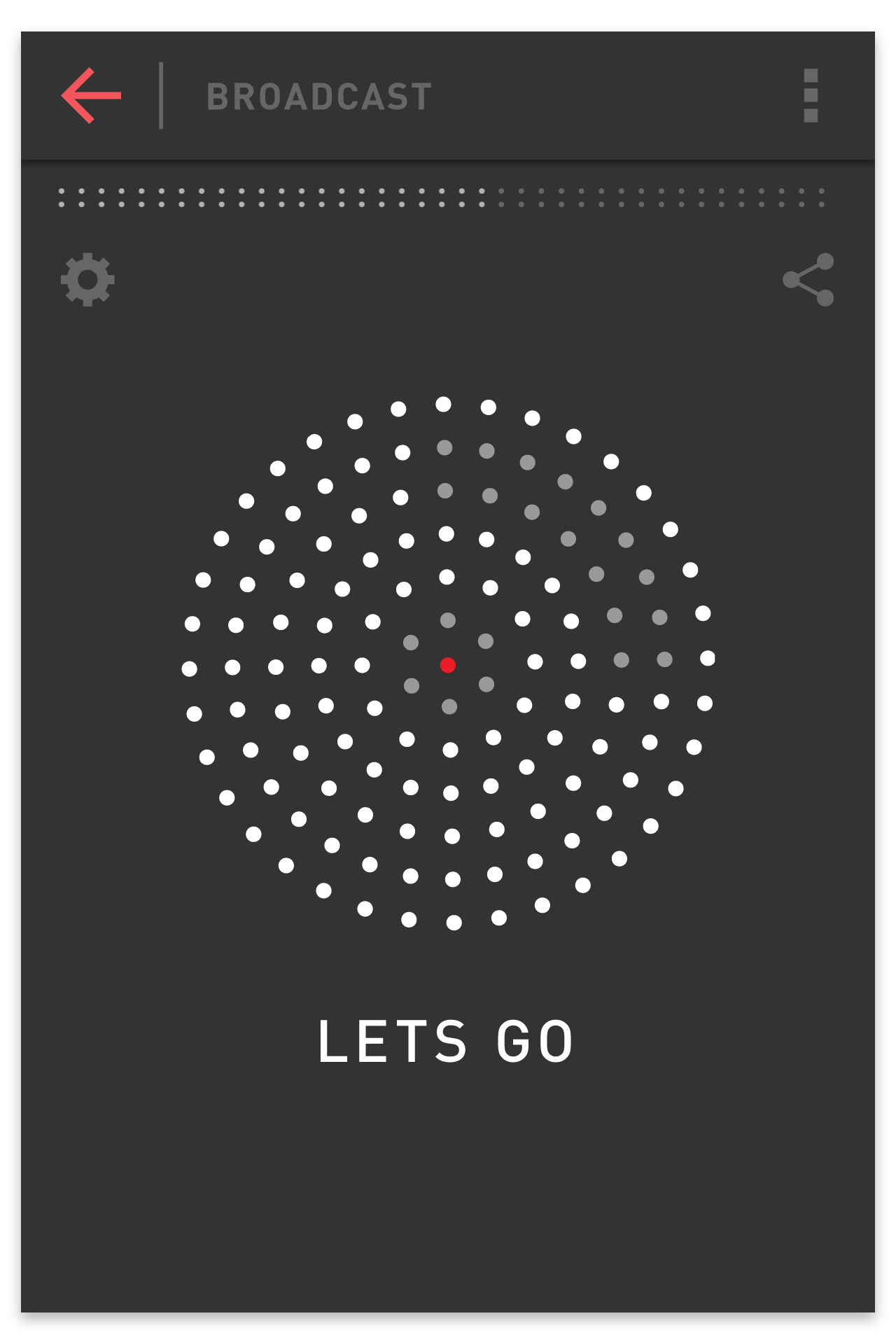Tap the red center dot
Screen dimensions: 896x1344
[x=448, y=665]
